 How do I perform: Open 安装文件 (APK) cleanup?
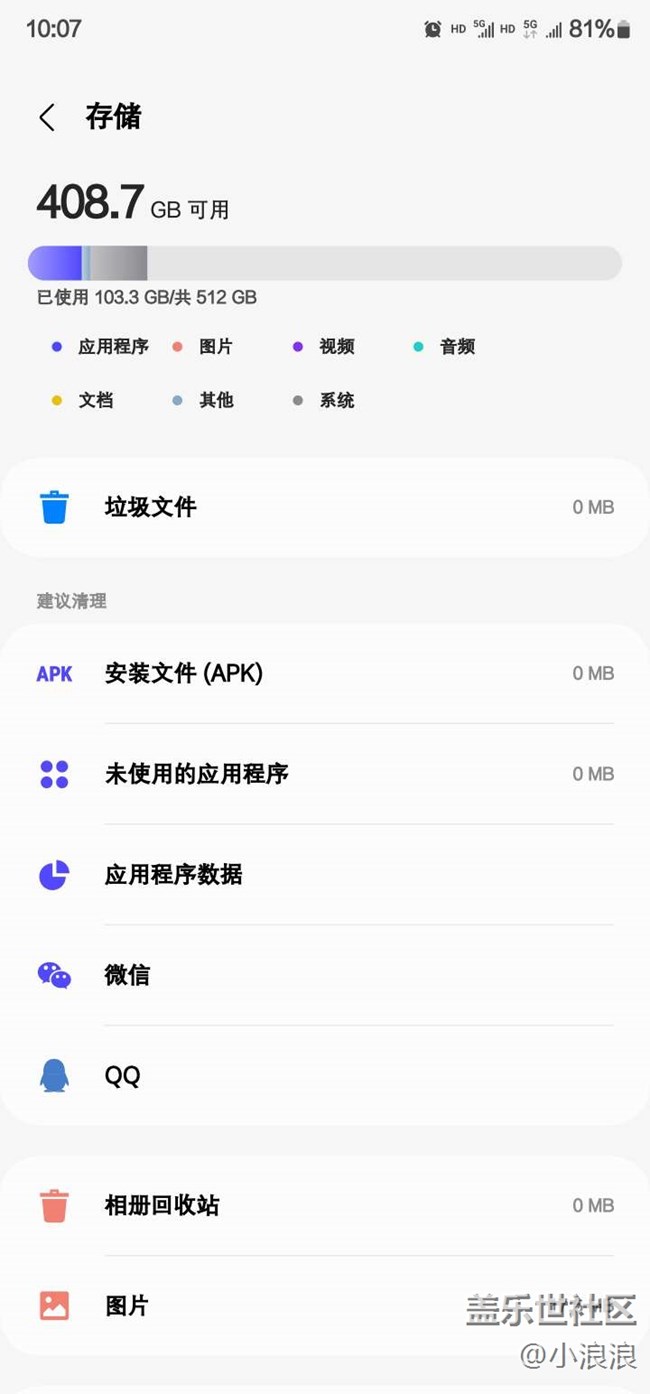point(325,674)
